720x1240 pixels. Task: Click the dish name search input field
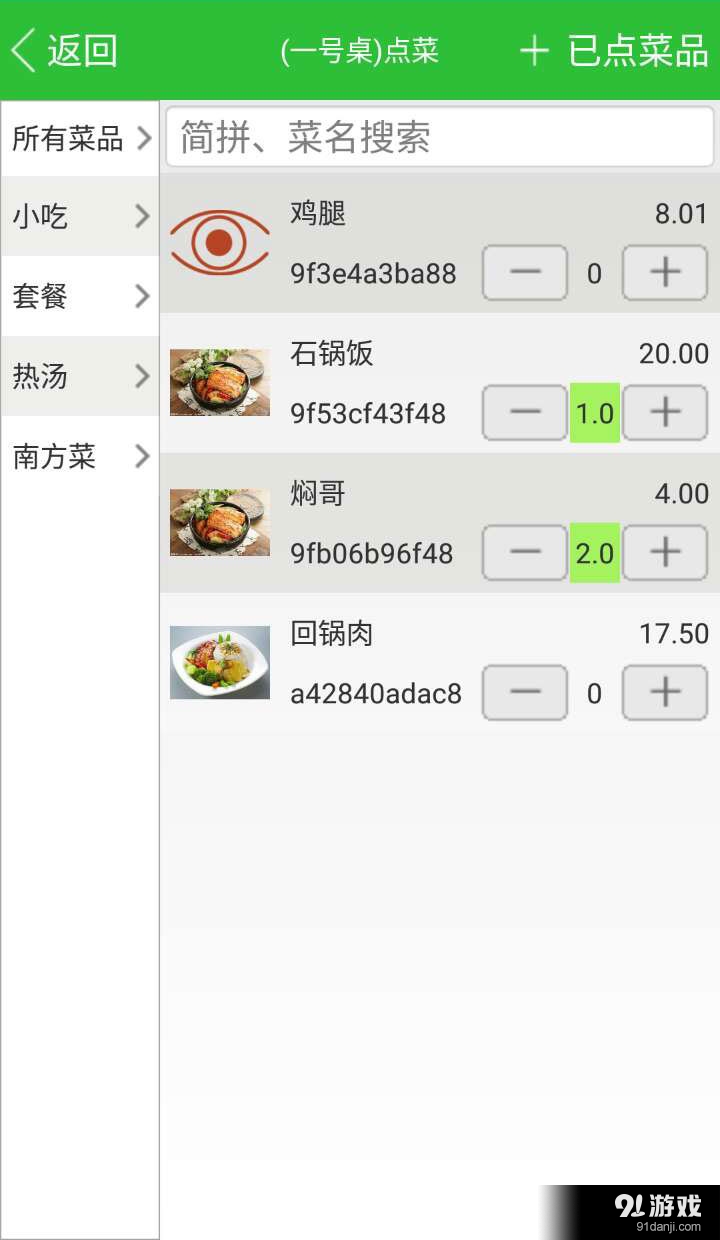point(440,136)
